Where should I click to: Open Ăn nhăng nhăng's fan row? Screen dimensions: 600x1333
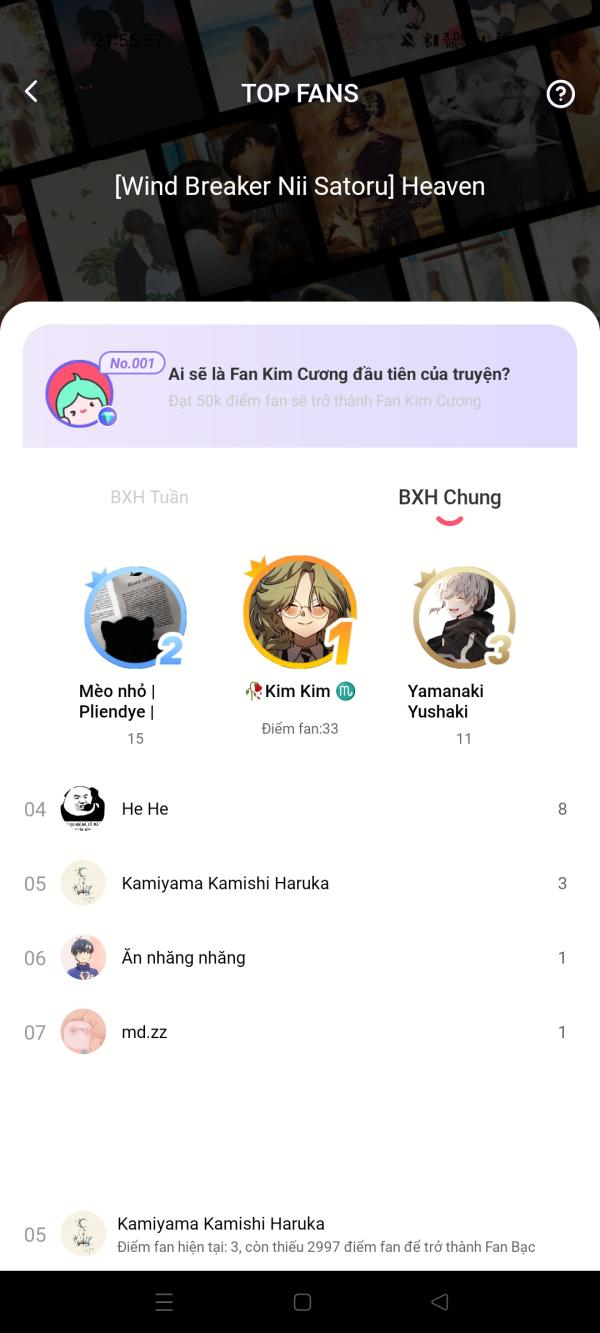300,958
